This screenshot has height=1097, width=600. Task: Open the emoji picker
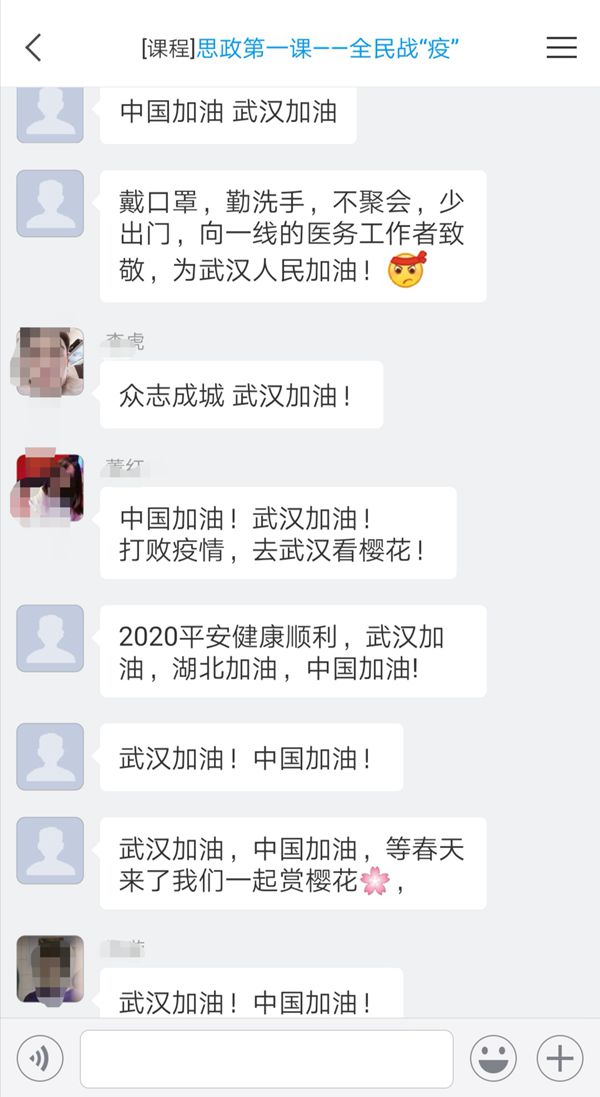pyautogui.click(x=494, y=1058)
